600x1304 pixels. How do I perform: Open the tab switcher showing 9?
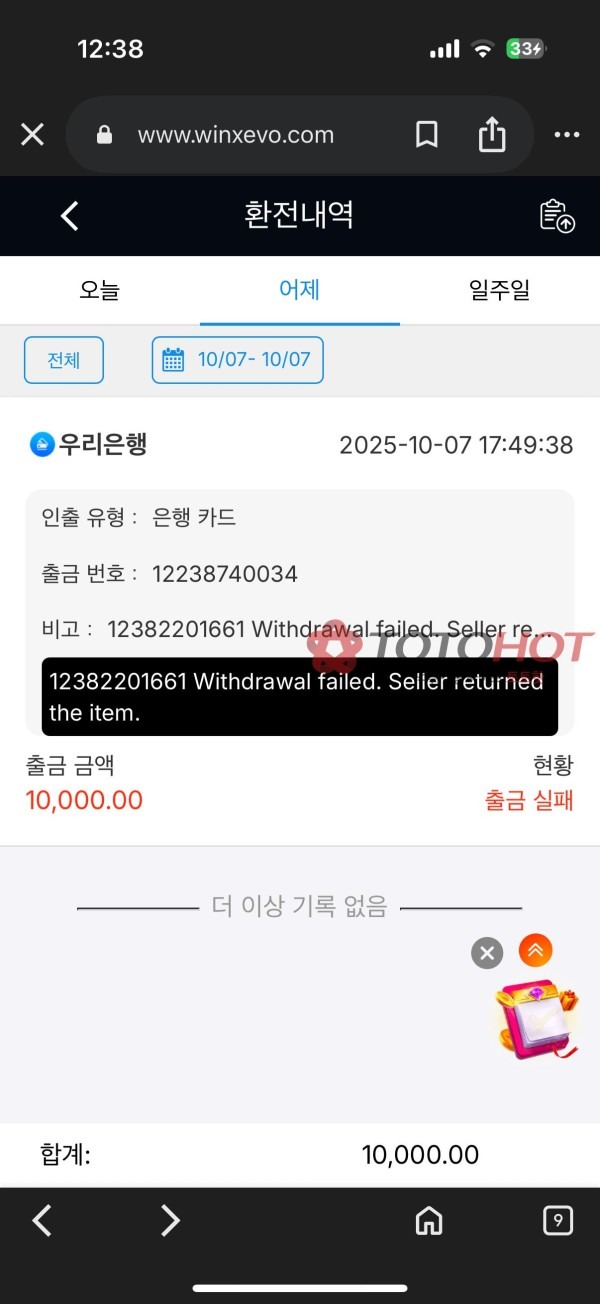(557, 1220)
